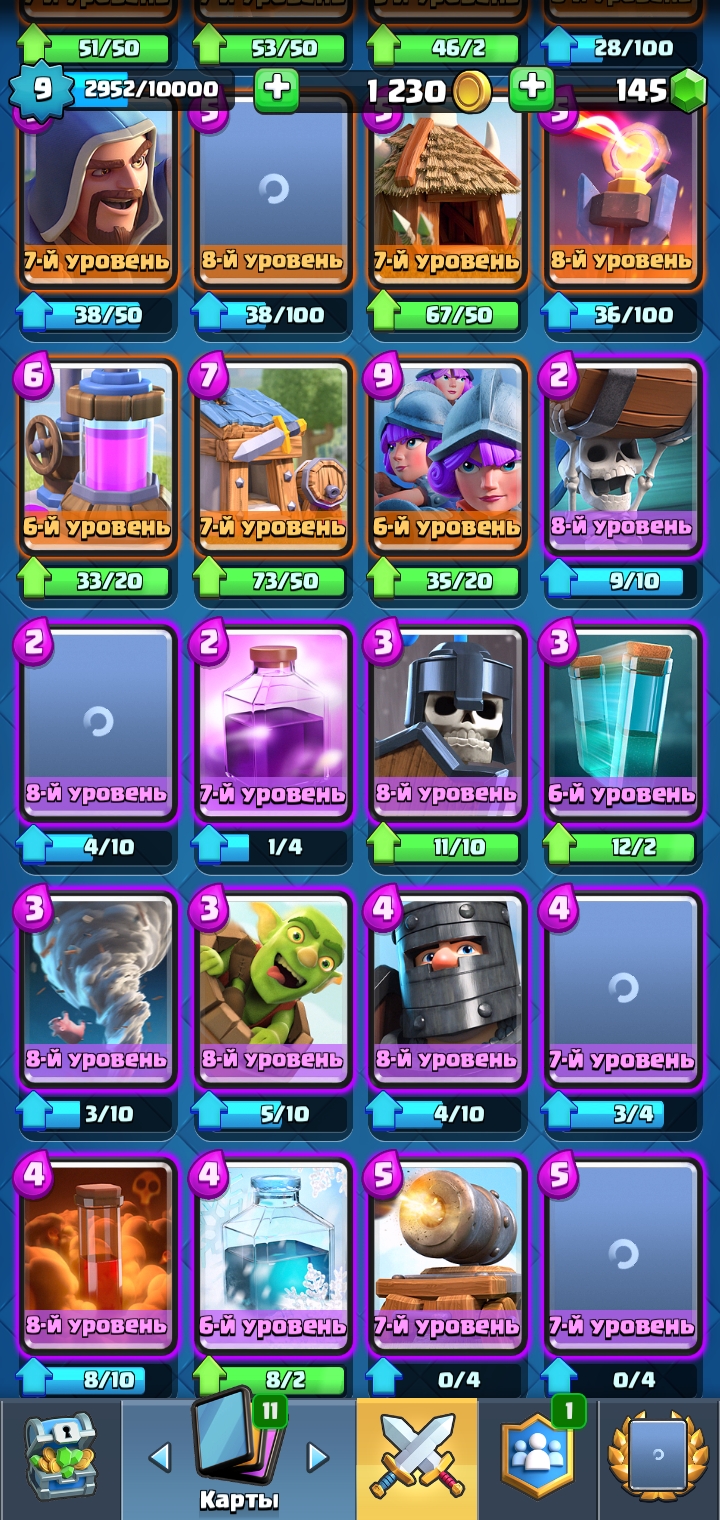This screenshot has height=1520, width=720.
Task: Open the Skeleton Barrel card
Action: (622, 459)
